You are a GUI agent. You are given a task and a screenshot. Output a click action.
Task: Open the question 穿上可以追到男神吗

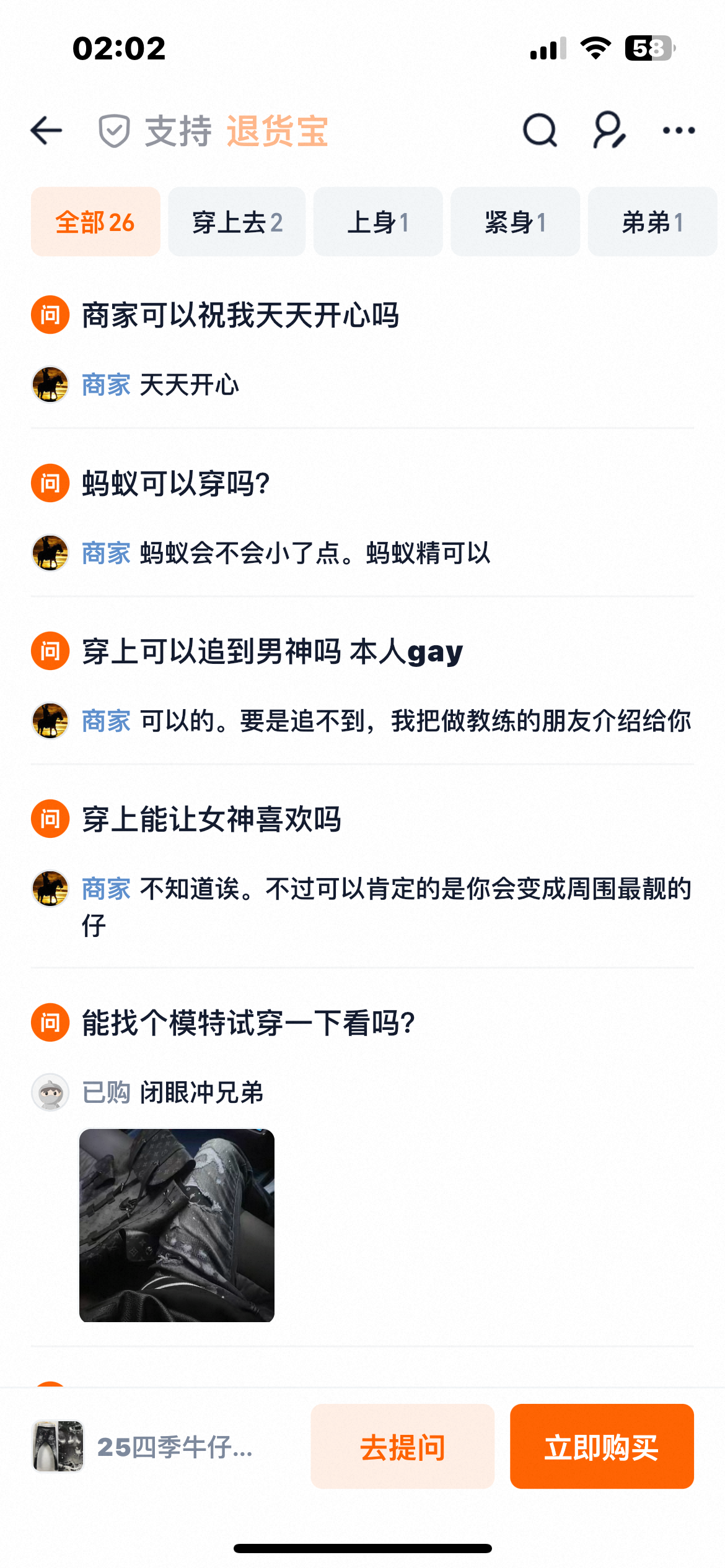pyautogui.click(x=271, y=651)
